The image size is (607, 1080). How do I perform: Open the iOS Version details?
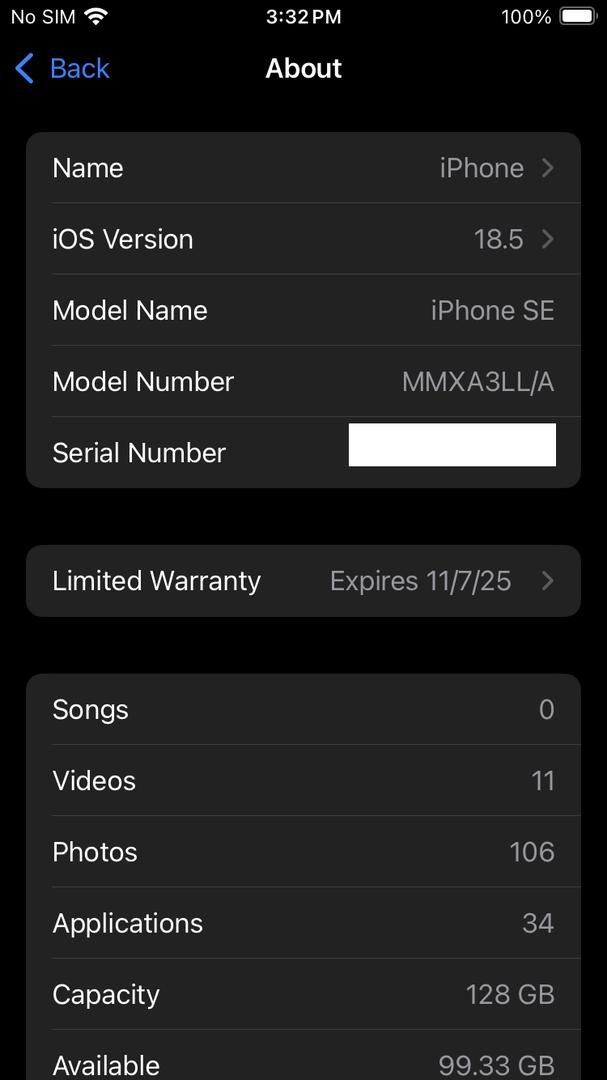[303, 239]
